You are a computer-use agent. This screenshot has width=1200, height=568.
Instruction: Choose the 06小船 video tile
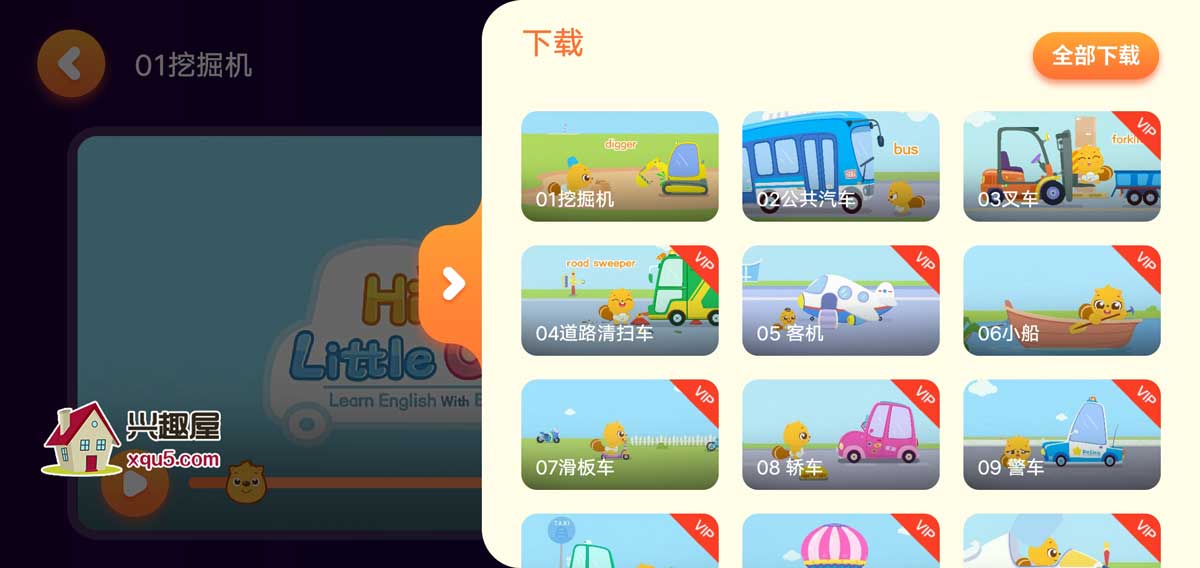[x=1061, y=300]
